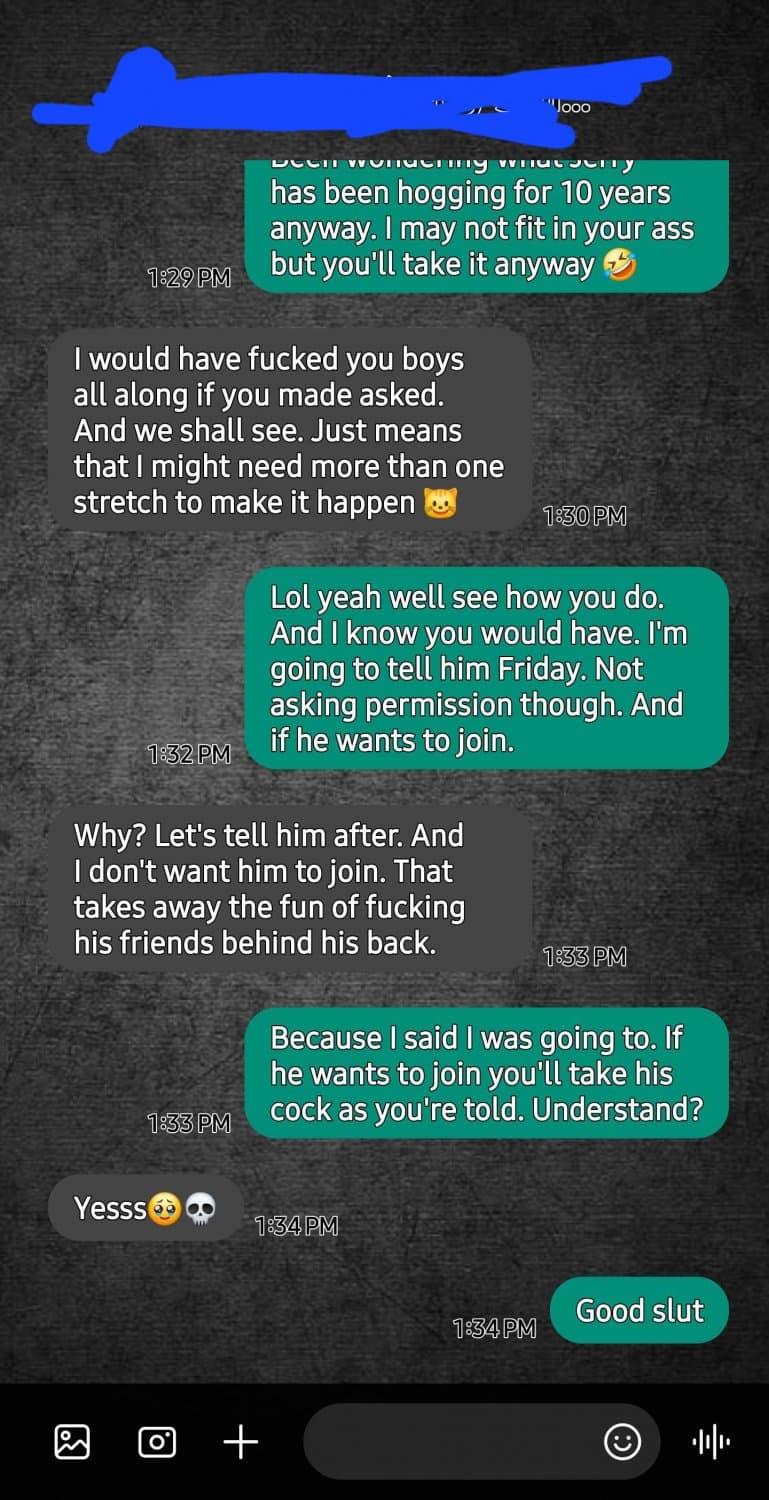
Task: Open the camera to take a photo
Action: (157, 1442)
